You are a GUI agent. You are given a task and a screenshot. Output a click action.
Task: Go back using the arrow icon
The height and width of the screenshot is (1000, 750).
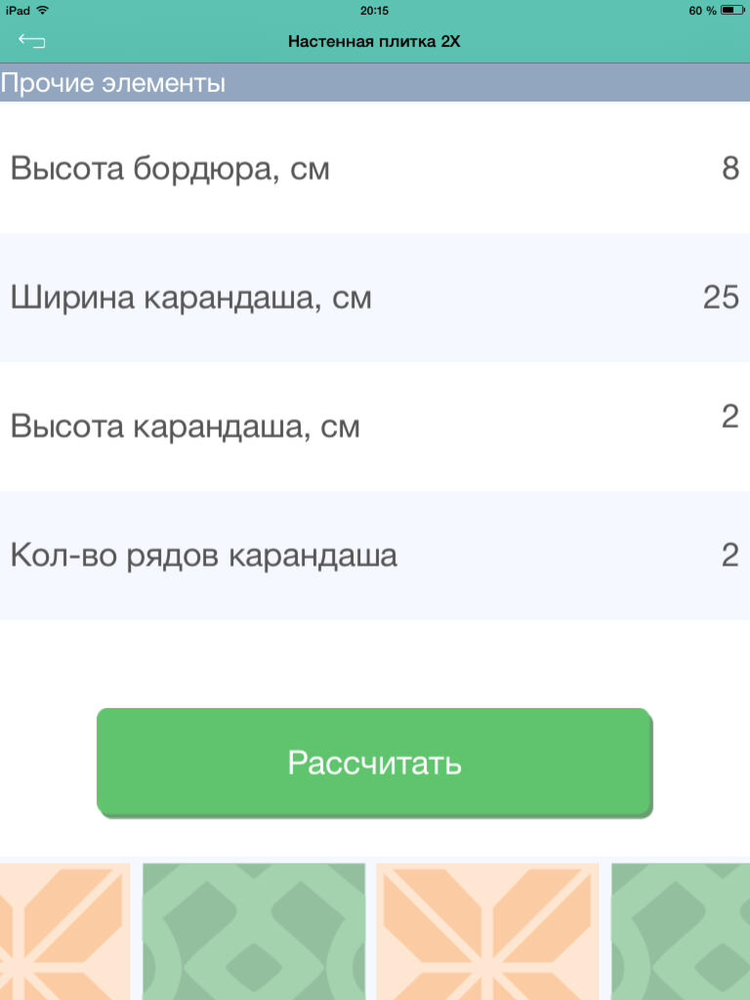click(x=32, y=41)
